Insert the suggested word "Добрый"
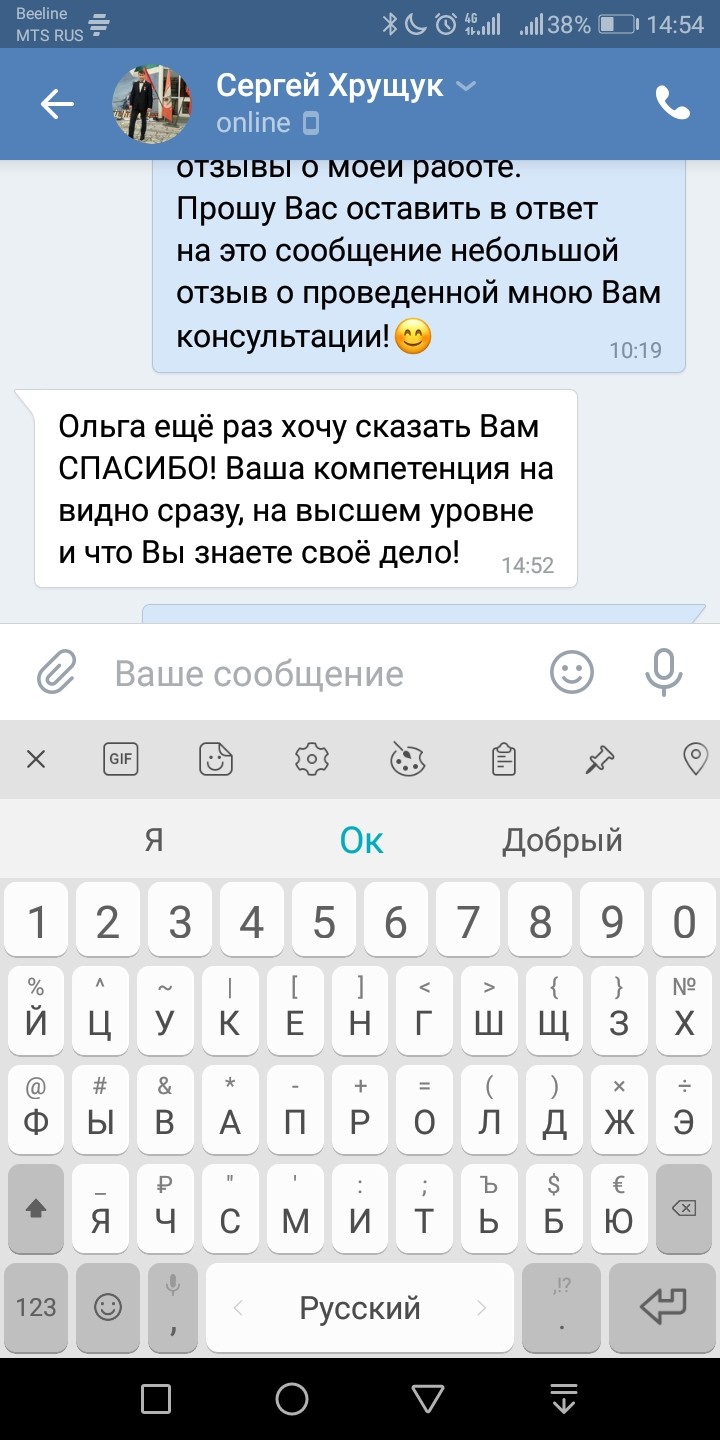Screen dimensions: 720x1440 coord(562,840)
